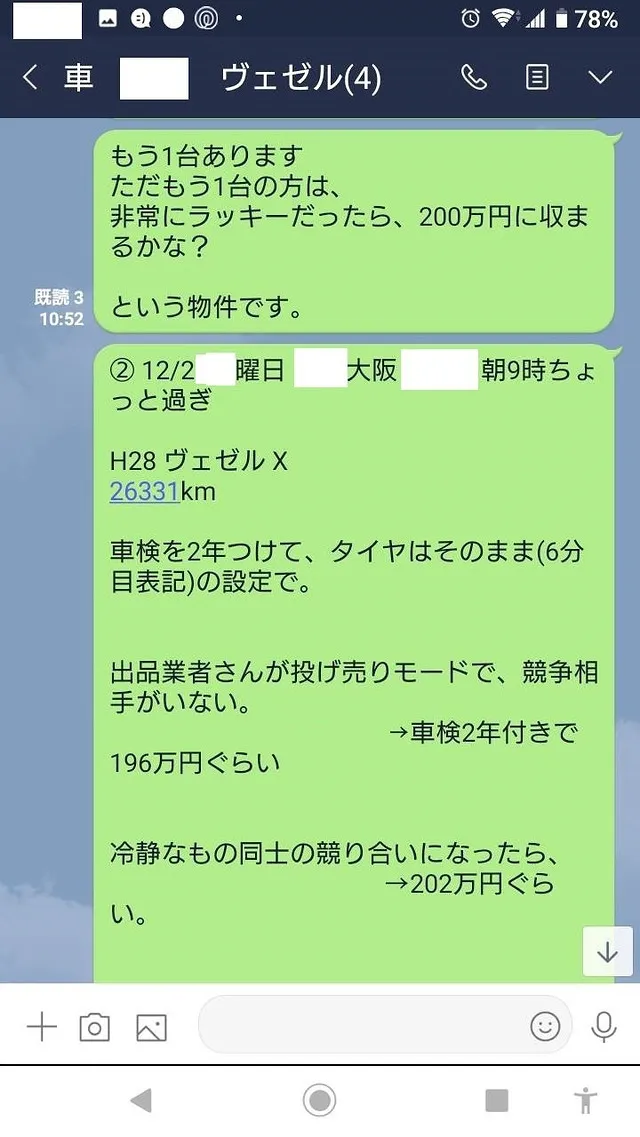Open the emoji sticker picker
The width and height of the screenshot is (640, 1137).
pyautogui.click(x=545, y=1026)
